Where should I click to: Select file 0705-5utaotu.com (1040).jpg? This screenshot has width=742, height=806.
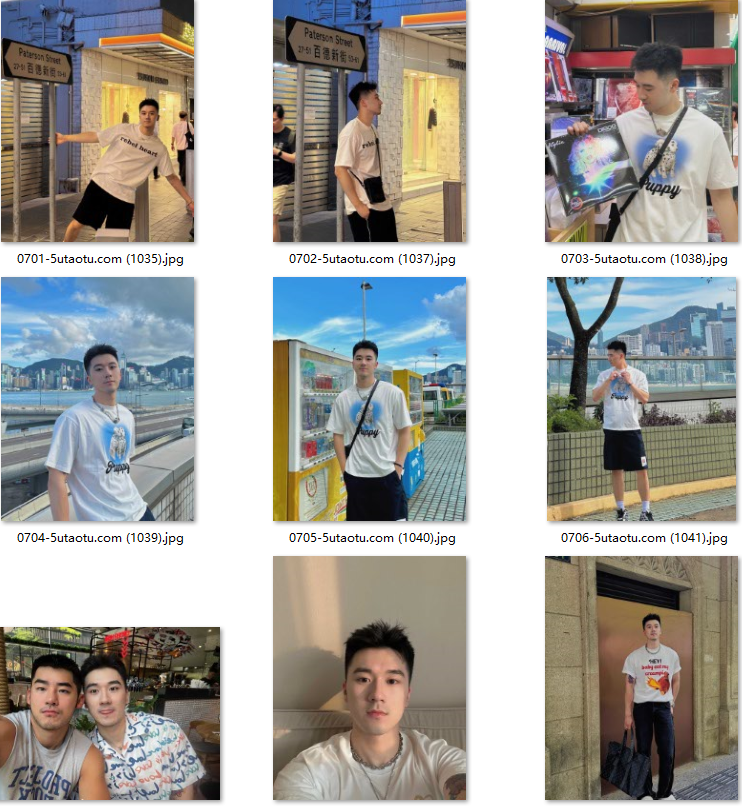pos(370,399)
